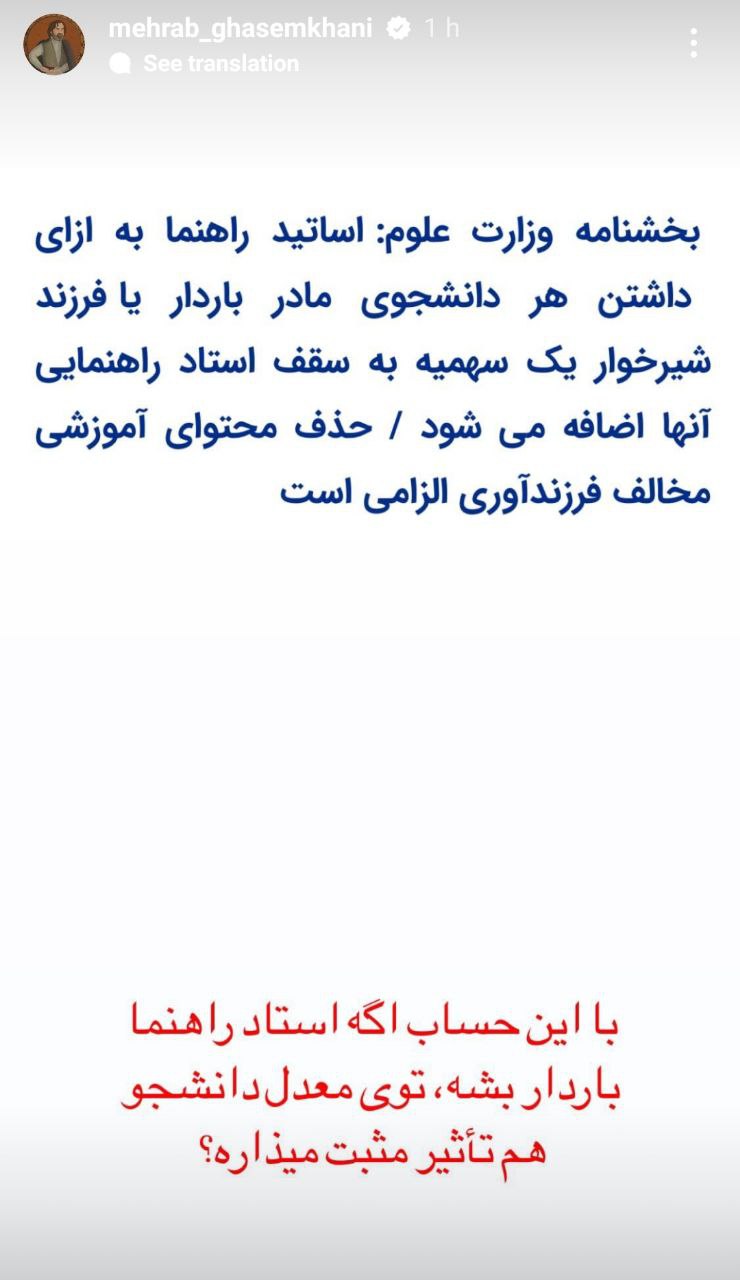Select the blue verification tick next to username
740x1280 pixels.
coord(396,29)
